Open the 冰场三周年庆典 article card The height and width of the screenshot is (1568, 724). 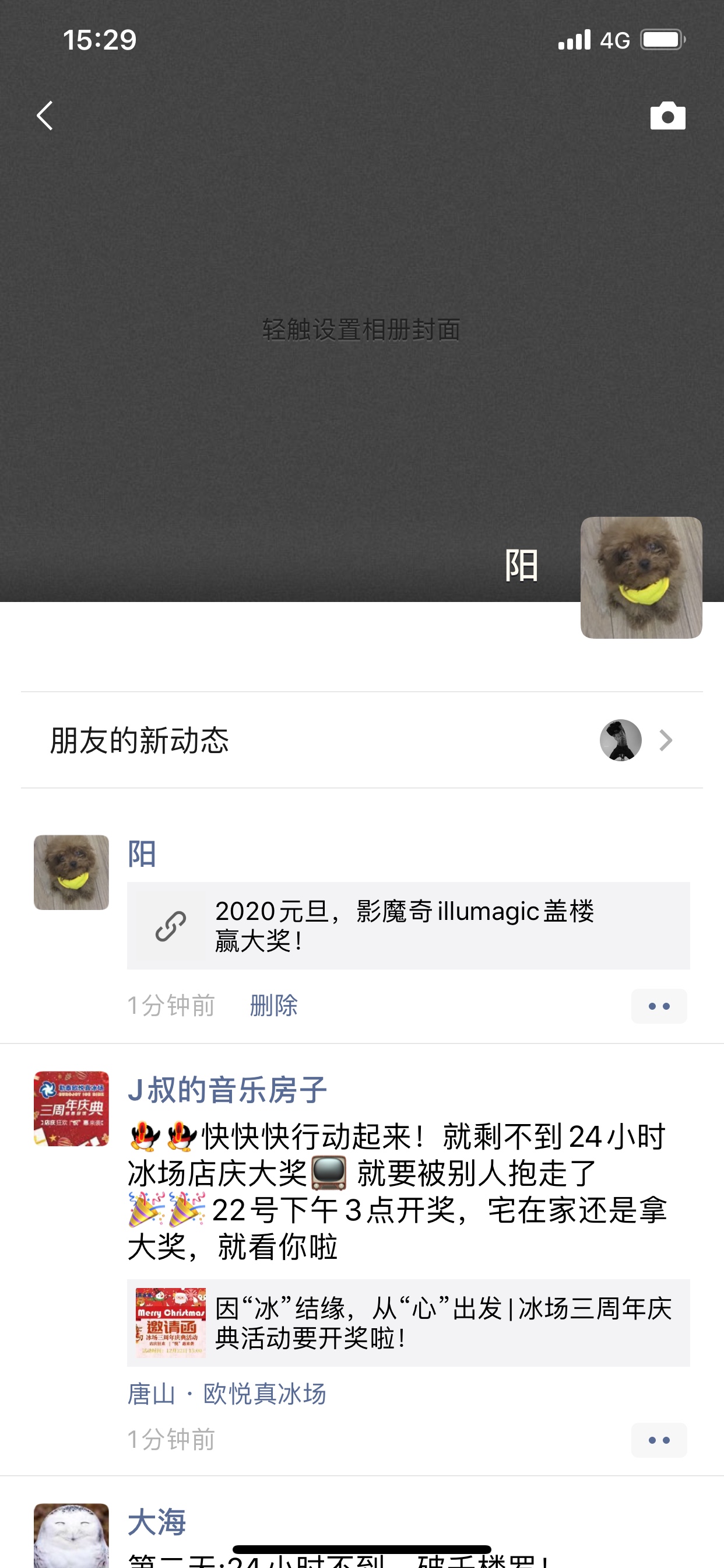click(407, 1324)
